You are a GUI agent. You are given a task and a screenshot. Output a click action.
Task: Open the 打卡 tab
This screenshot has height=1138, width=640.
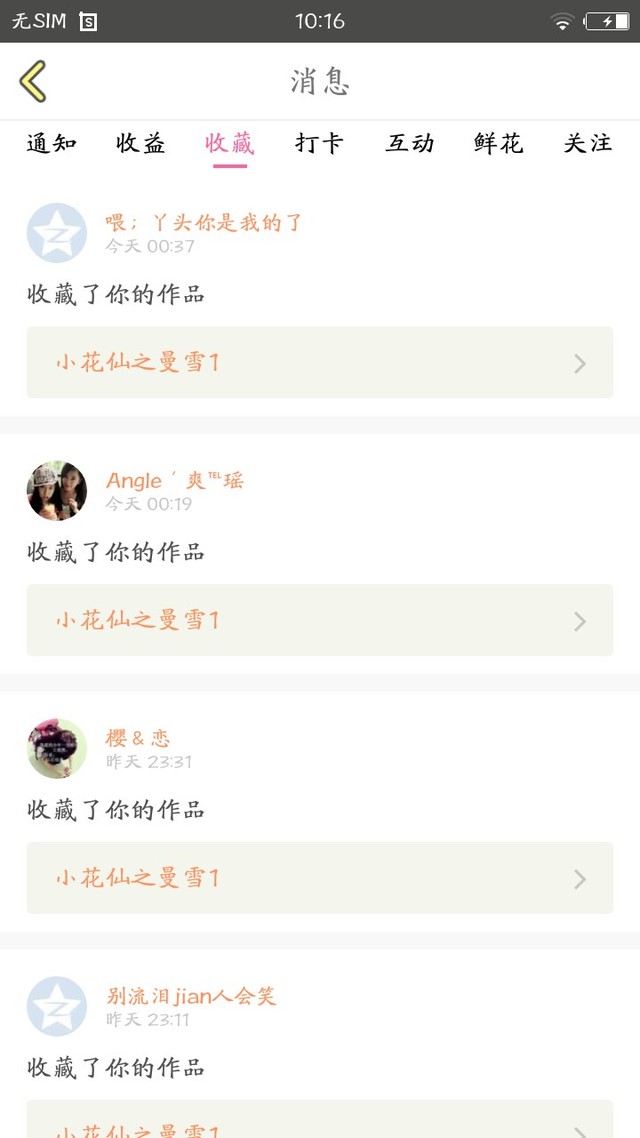point(319,144)
